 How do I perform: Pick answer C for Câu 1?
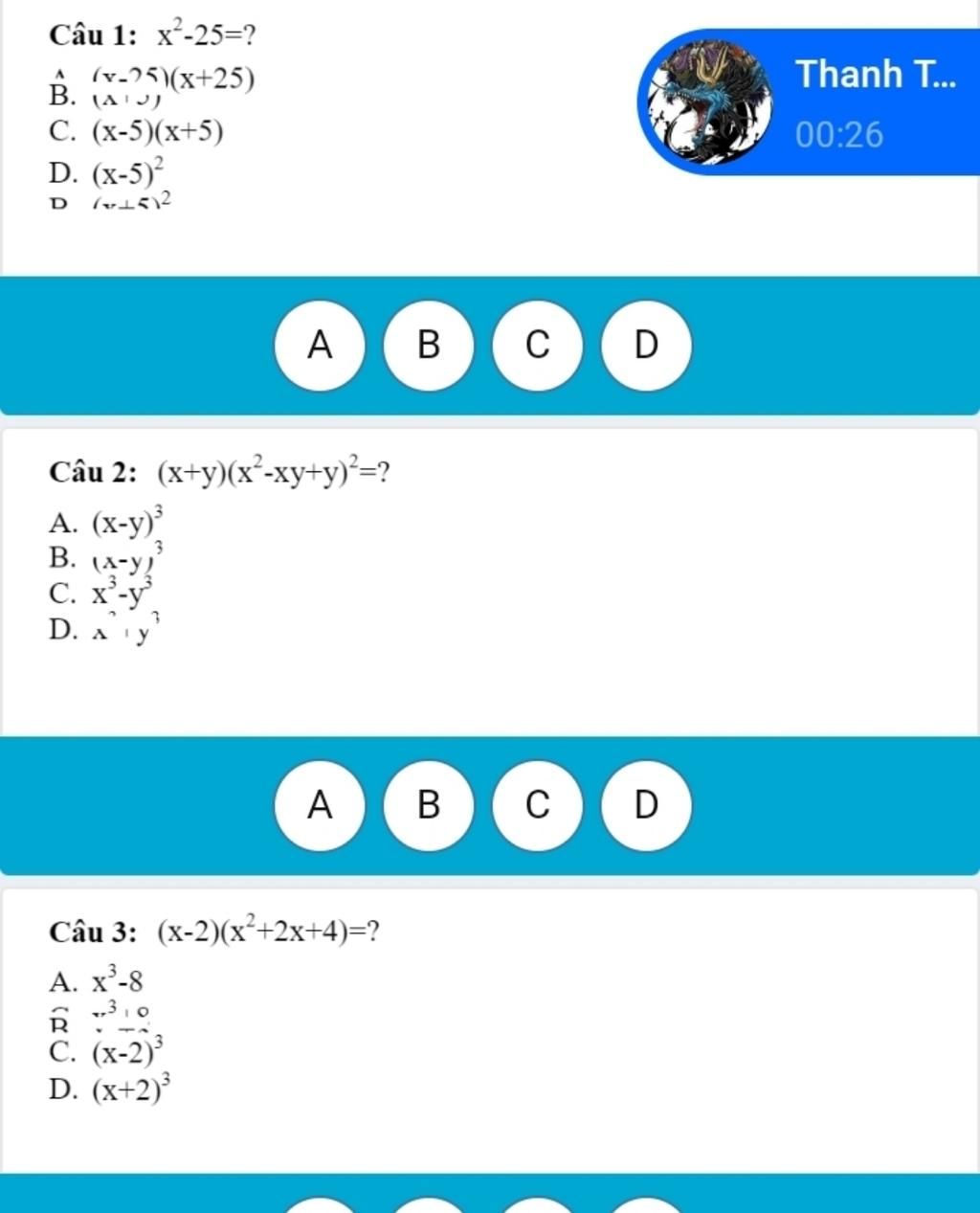[x=538, y=345]
